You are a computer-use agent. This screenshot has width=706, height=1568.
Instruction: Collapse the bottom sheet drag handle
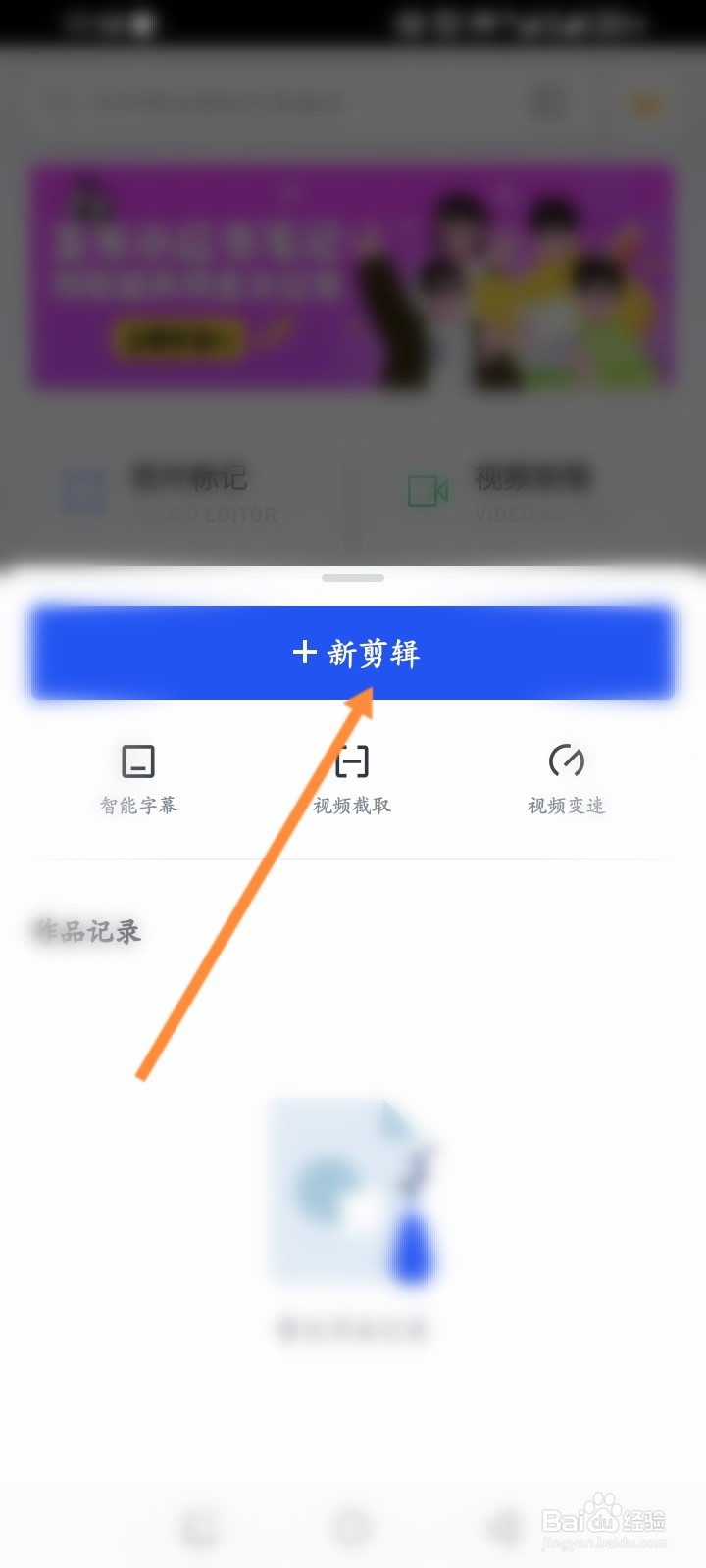point(352,577)
